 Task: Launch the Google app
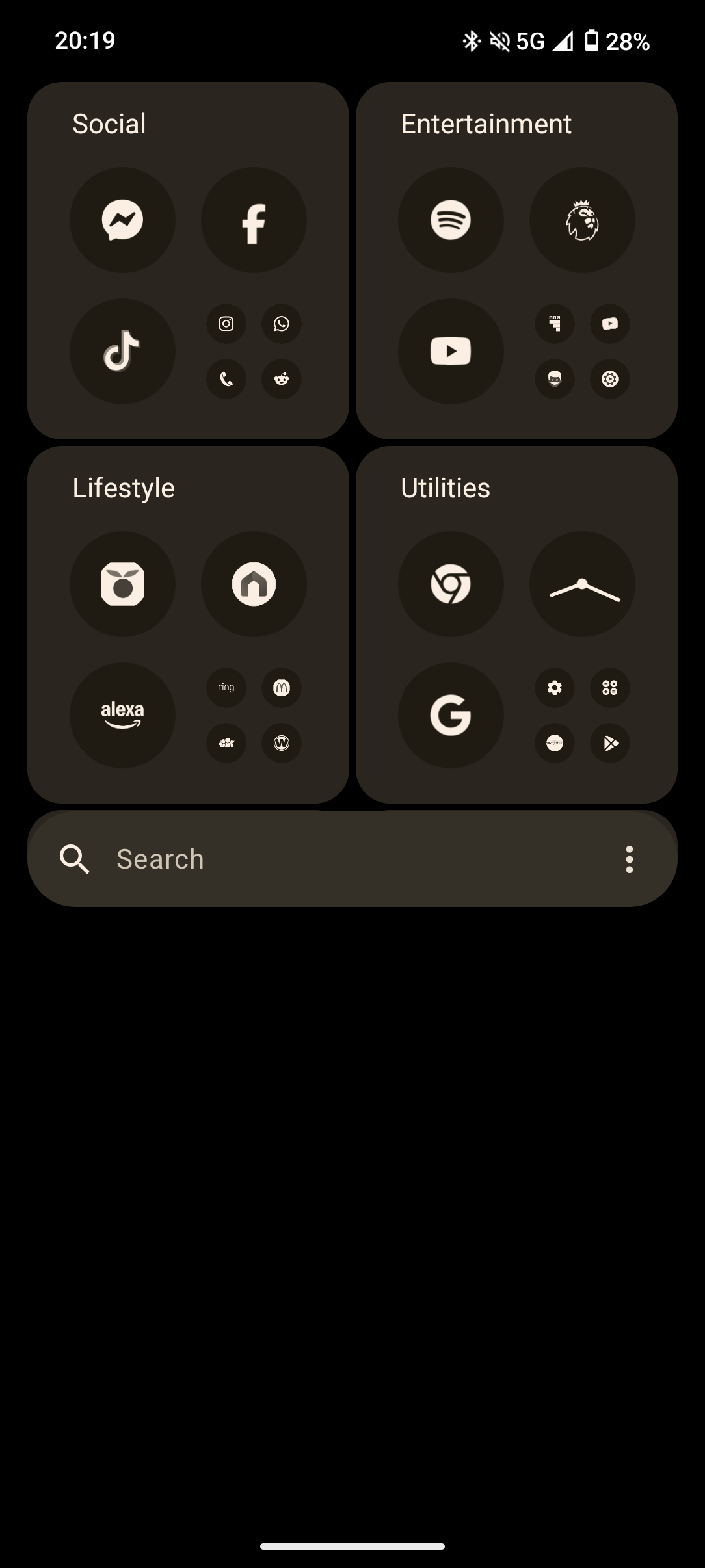pos(451,715)
